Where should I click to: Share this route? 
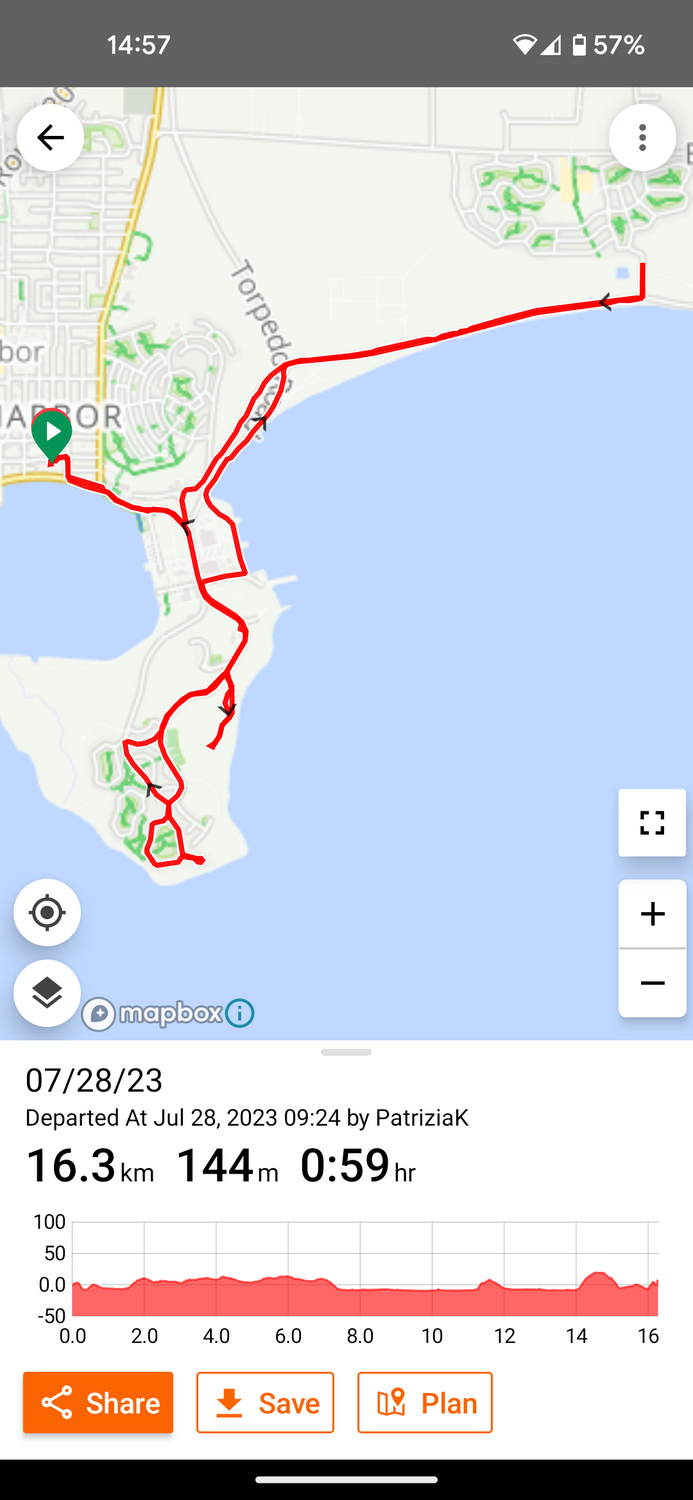click(x=98, y=1403)
